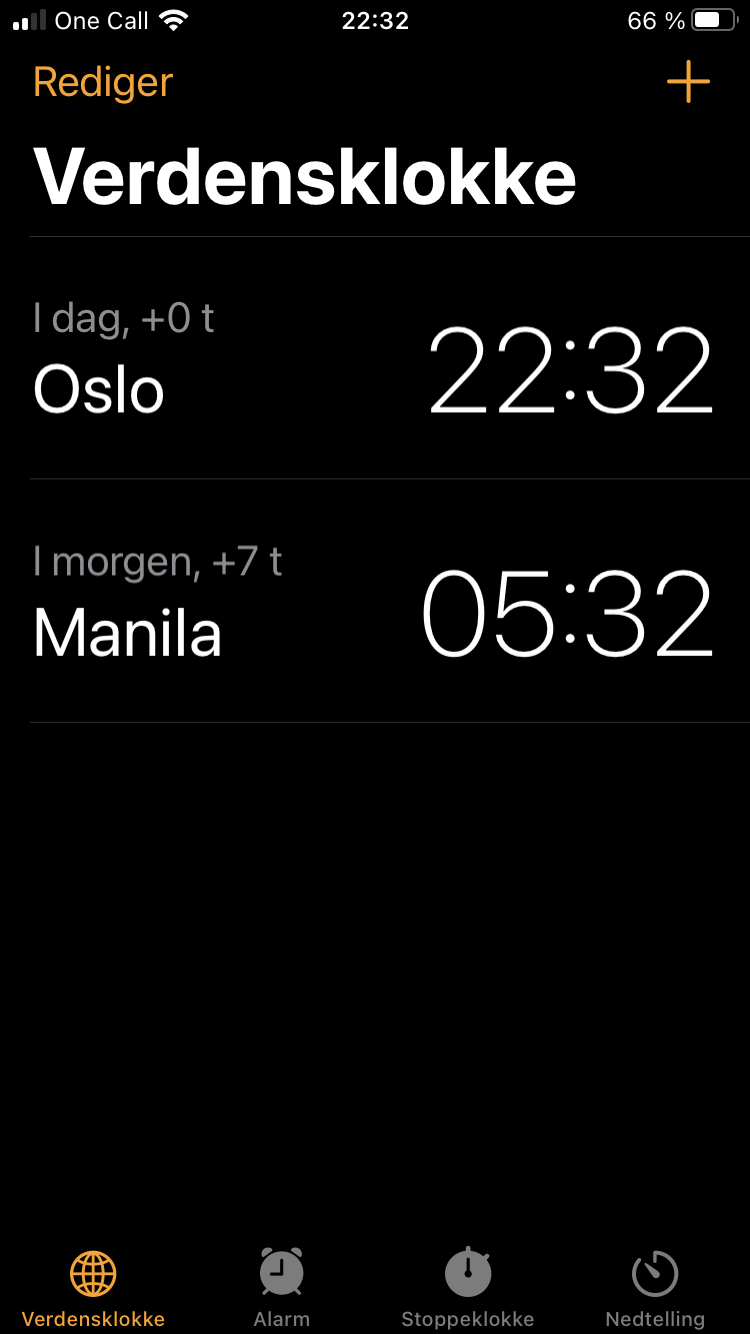Viewport: 750px width, 1334px height.
Task: Tap Rediger to edit the clock list
Action: (103, 83)
